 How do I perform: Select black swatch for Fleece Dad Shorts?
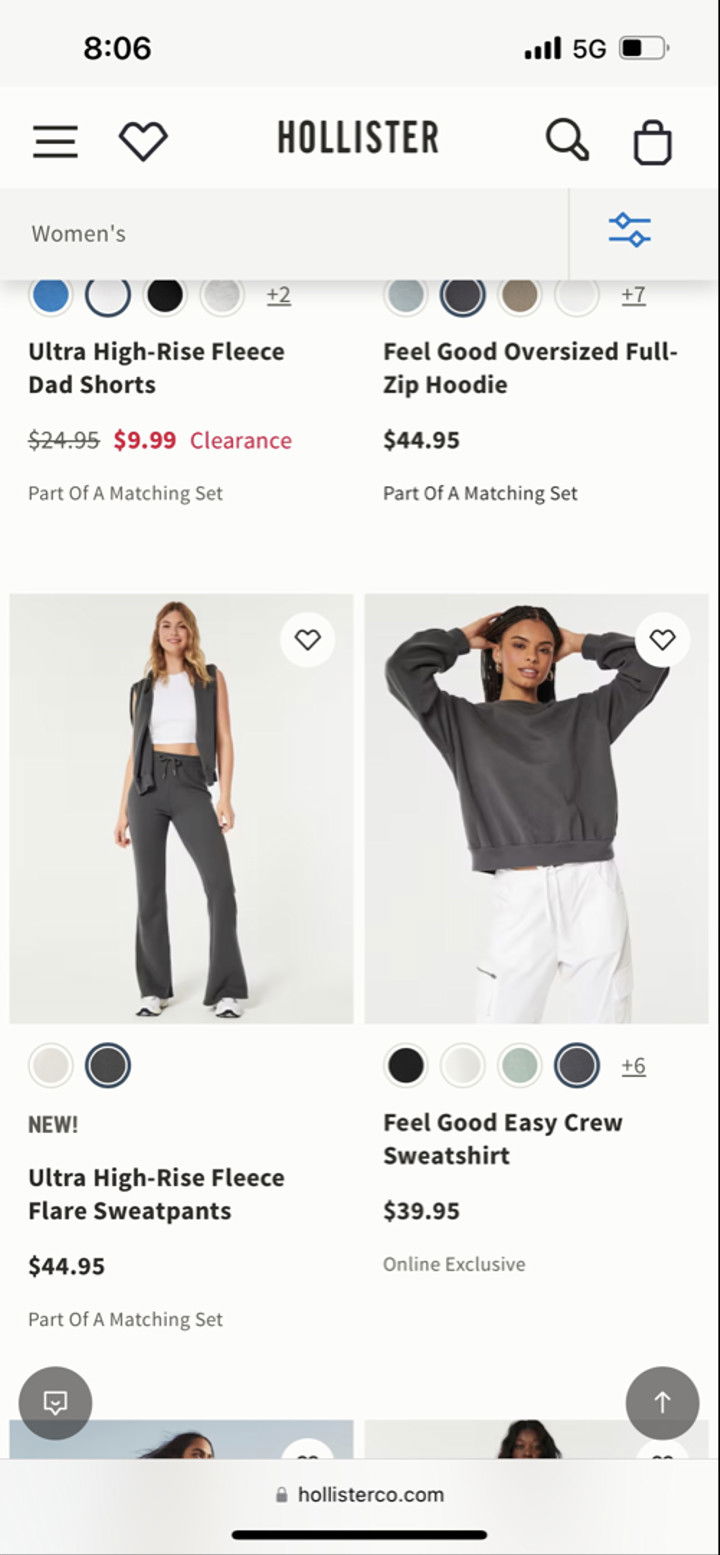pos(165,295)
